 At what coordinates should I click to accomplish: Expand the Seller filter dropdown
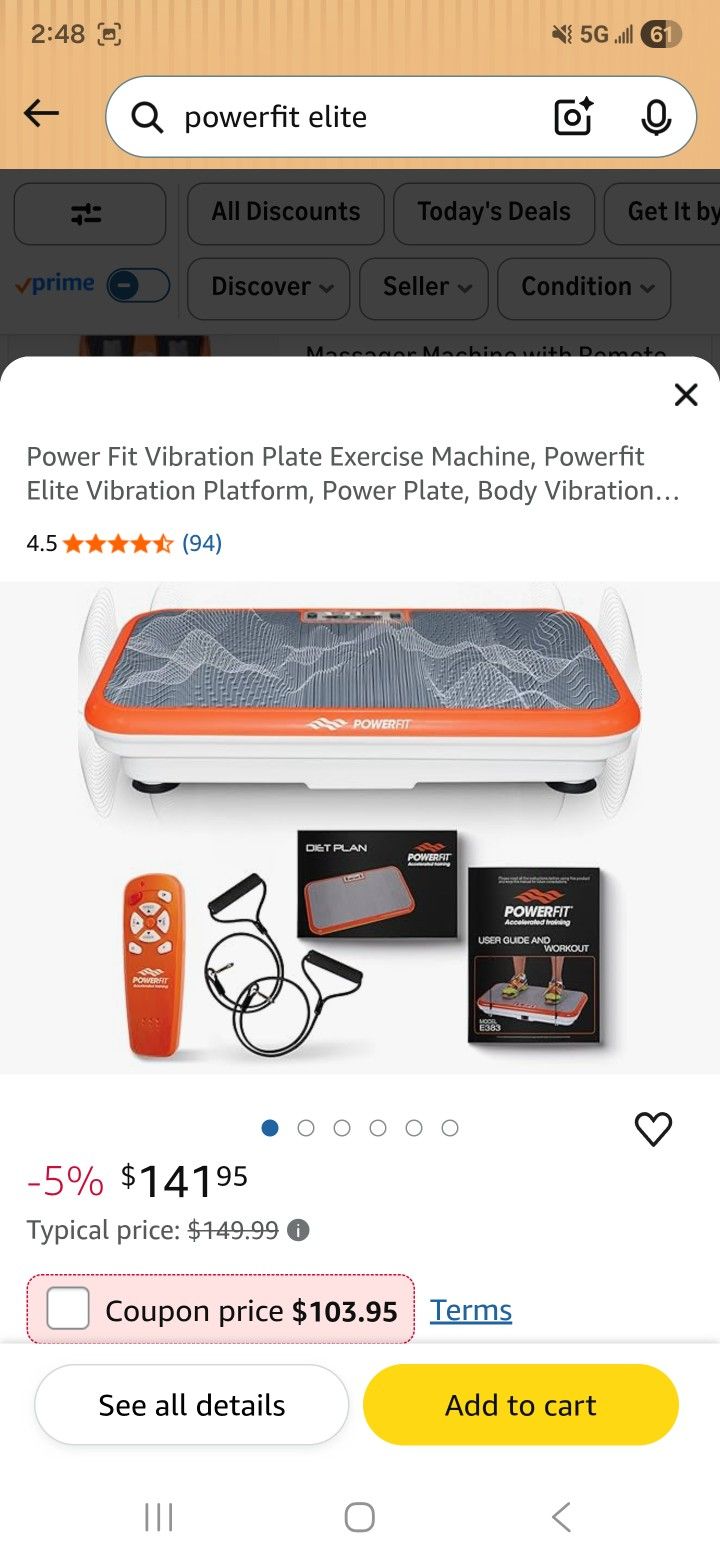tap(423, 288)
